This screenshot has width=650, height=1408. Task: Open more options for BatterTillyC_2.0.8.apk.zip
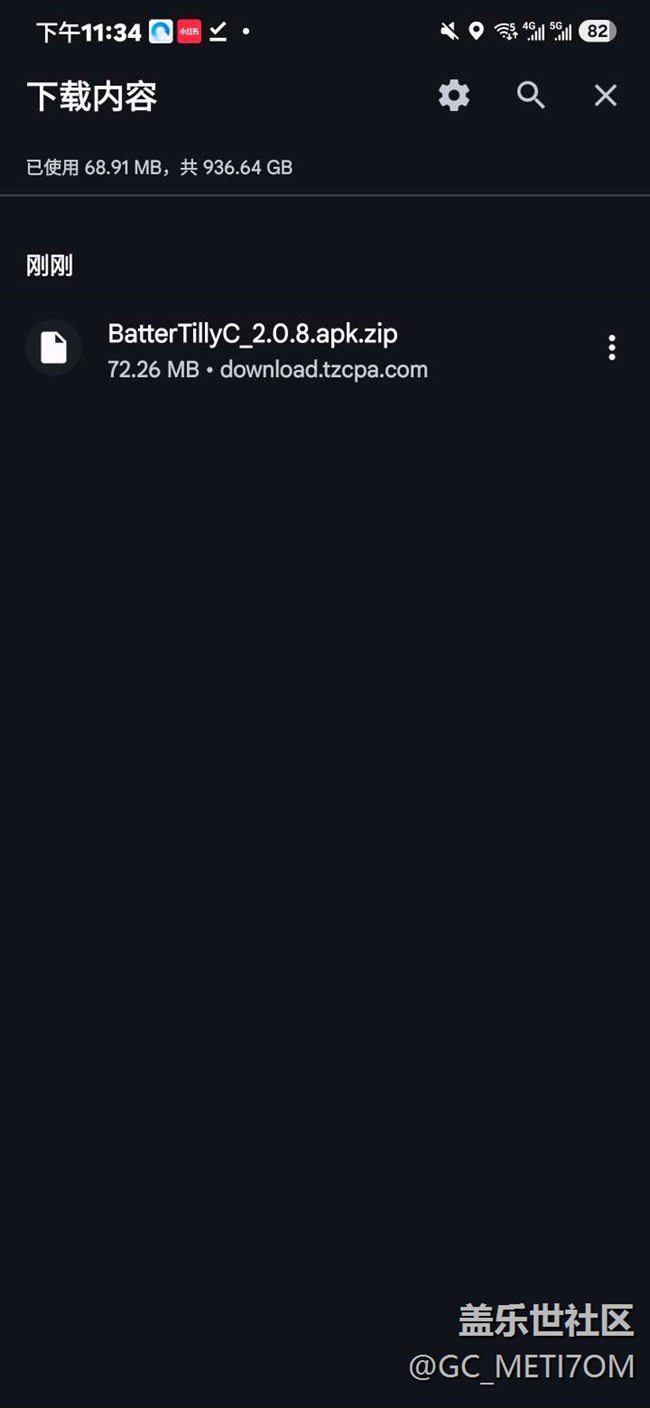pyautogui.click(x=611, y=348)
